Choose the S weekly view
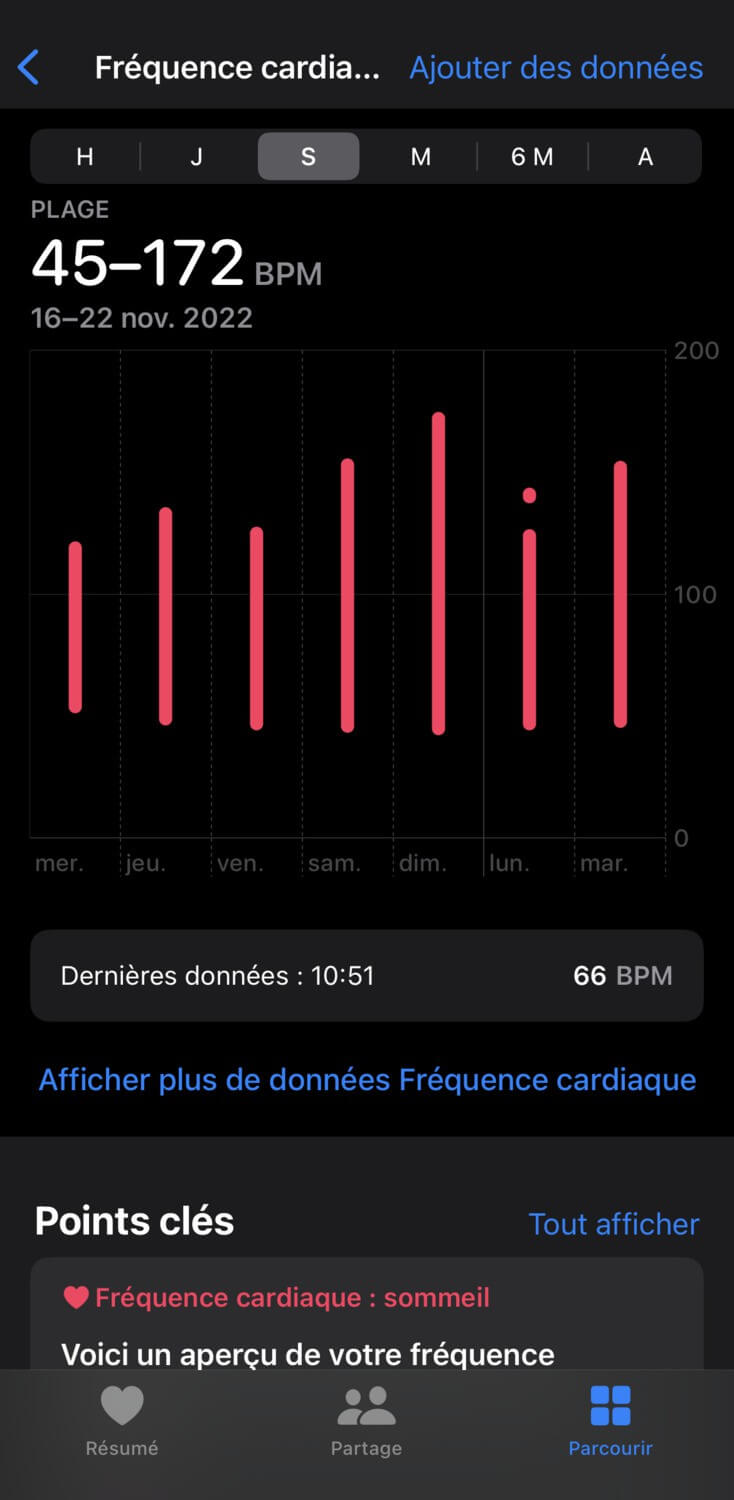The image size is (734, 1500). pyautogui.click(x=308, y=157)
